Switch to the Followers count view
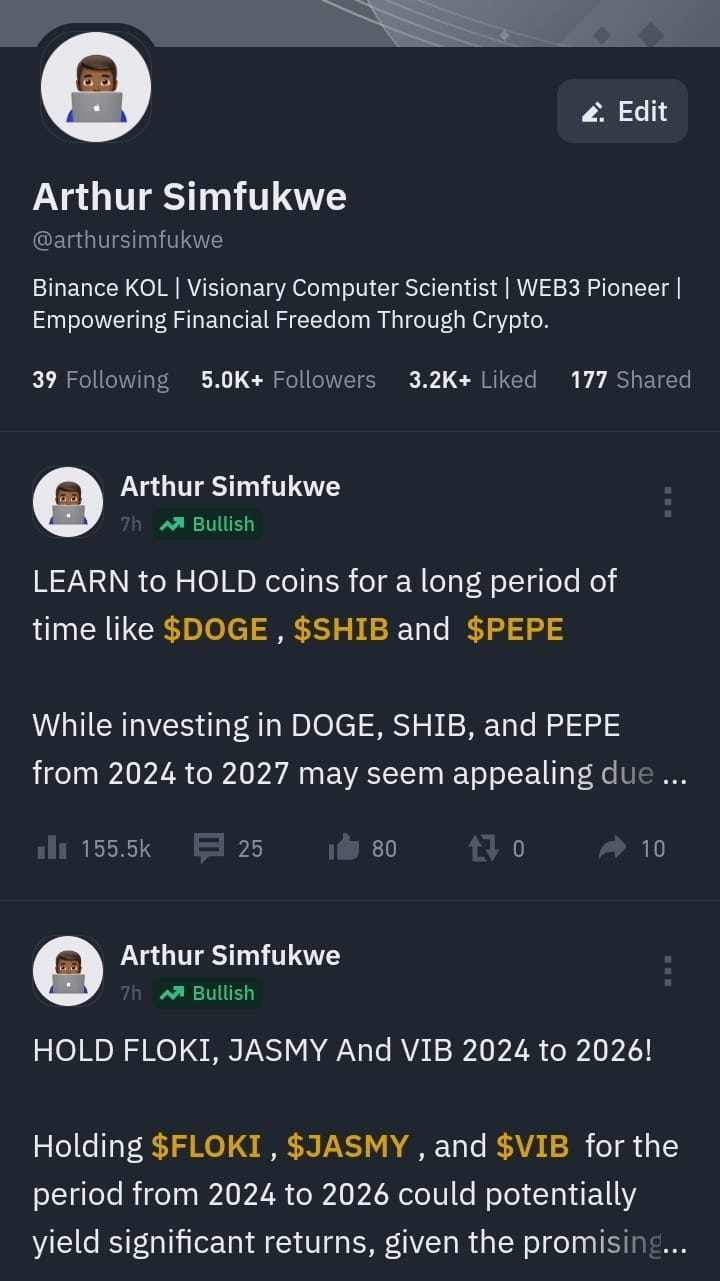Image resolution: width=720 pixels, height=1281 pixels. pos(288,380)
